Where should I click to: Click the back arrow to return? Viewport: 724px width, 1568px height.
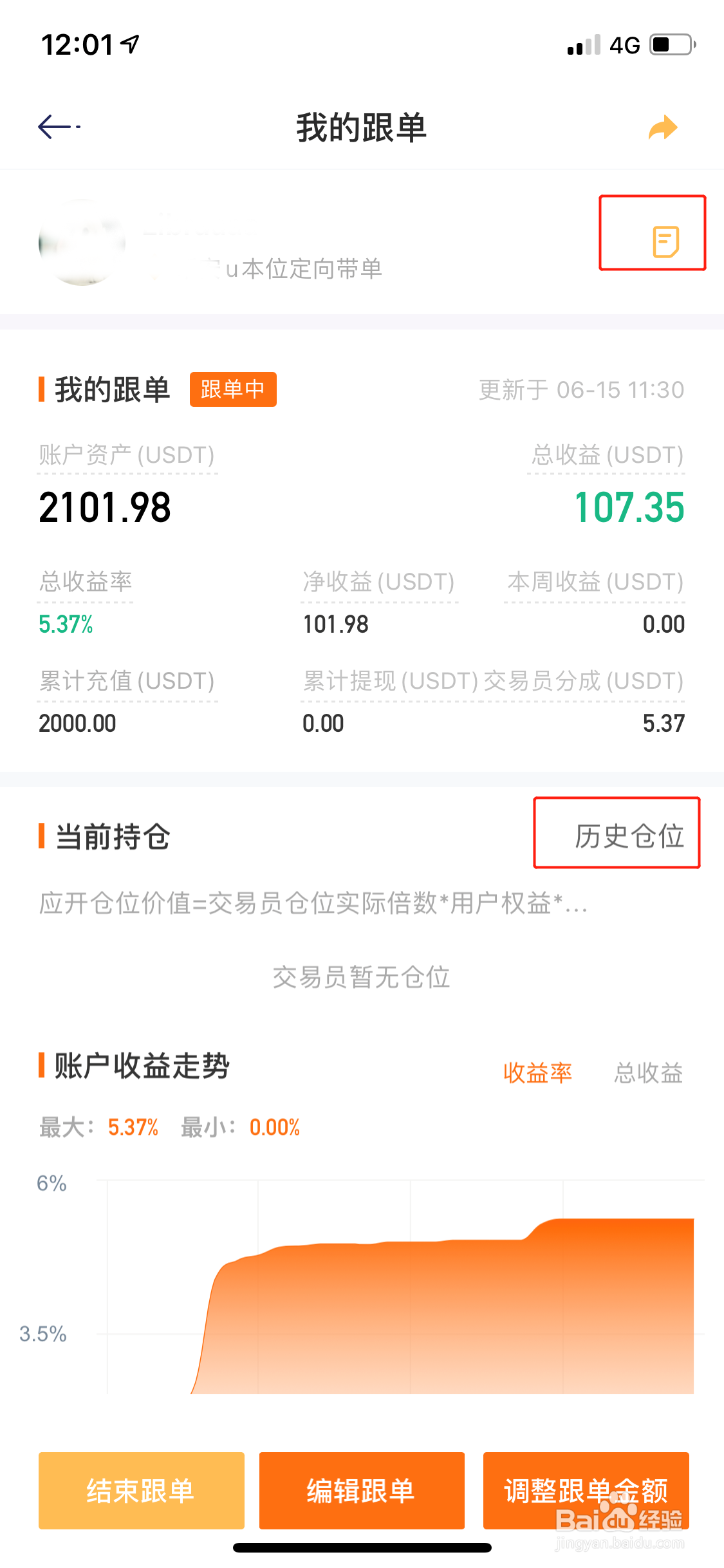54,126
